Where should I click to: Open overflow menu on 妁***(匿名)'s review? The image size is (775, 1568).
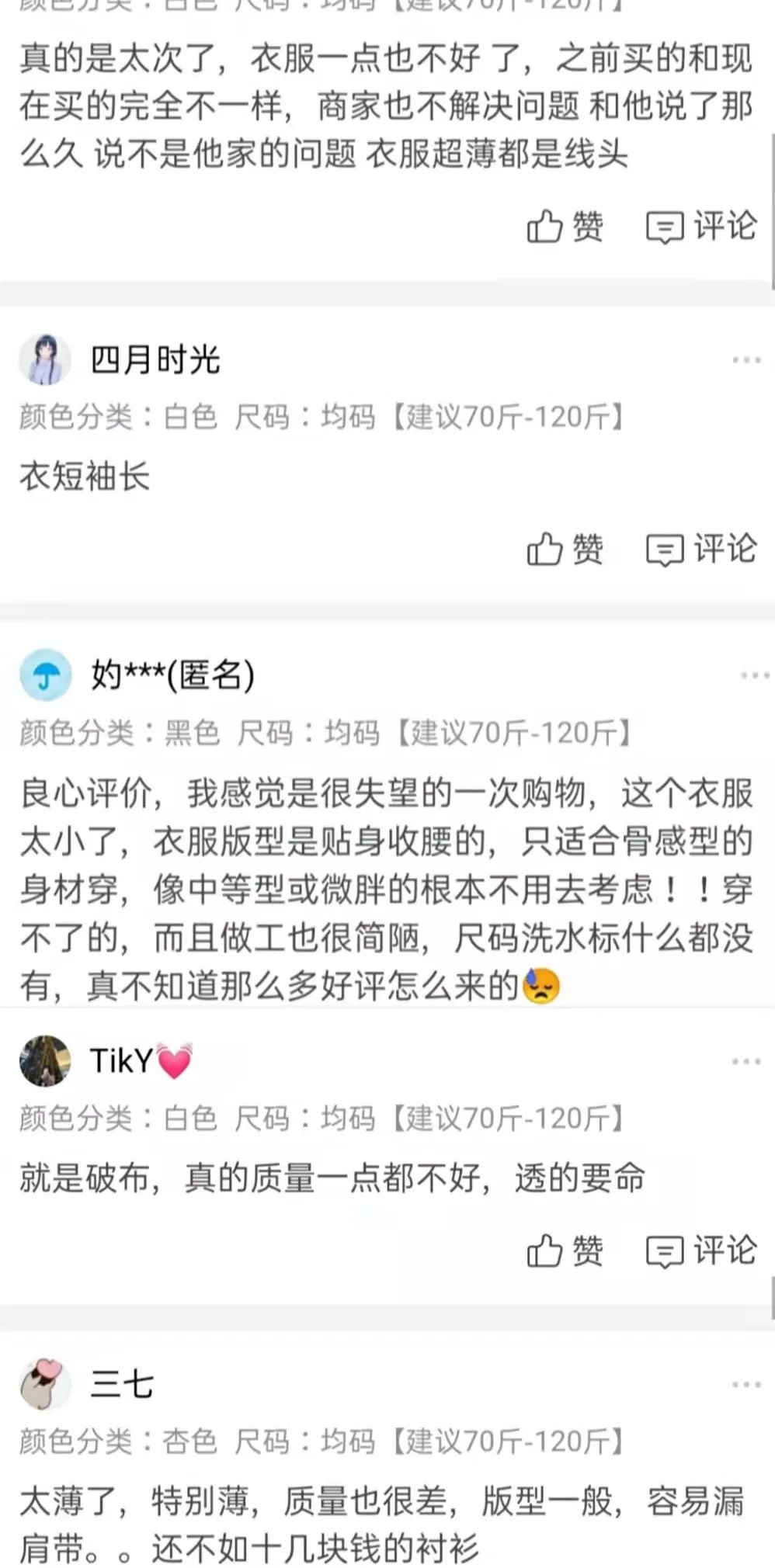tap(753, 675)
